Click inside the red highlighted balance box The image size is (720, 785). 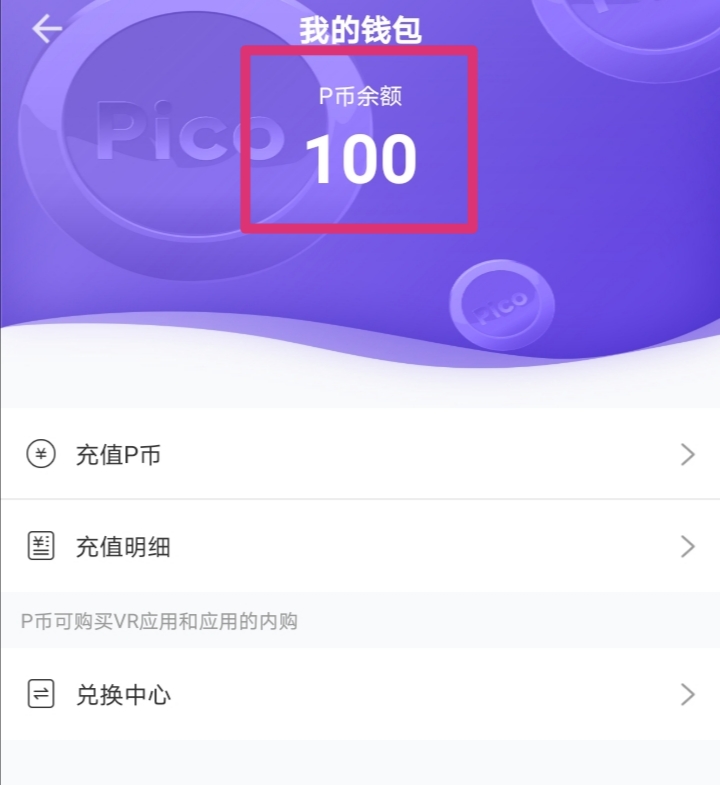click(359, 140)
